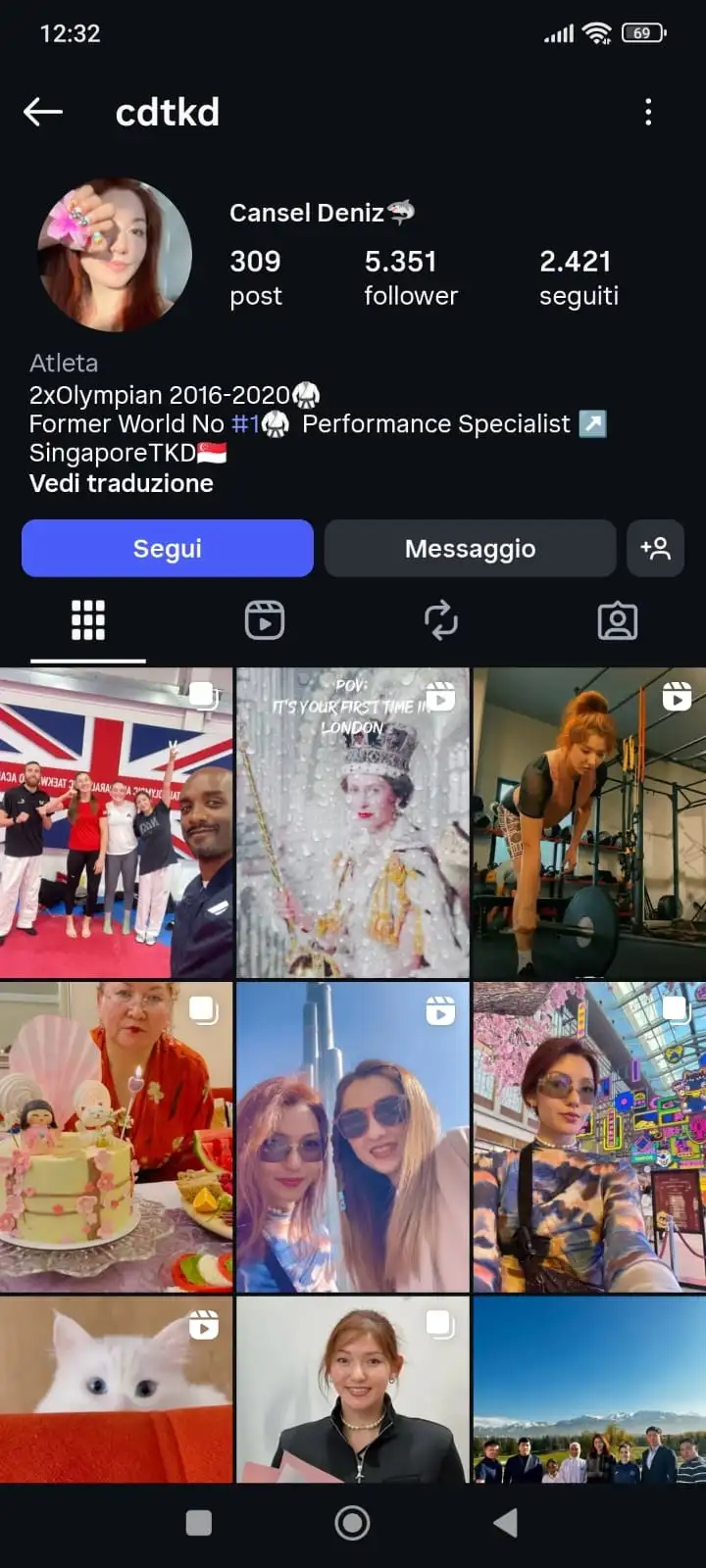Open the gym deadlift reel
This screenshot has height=1568, width=706.
click(x=589, y=823)
